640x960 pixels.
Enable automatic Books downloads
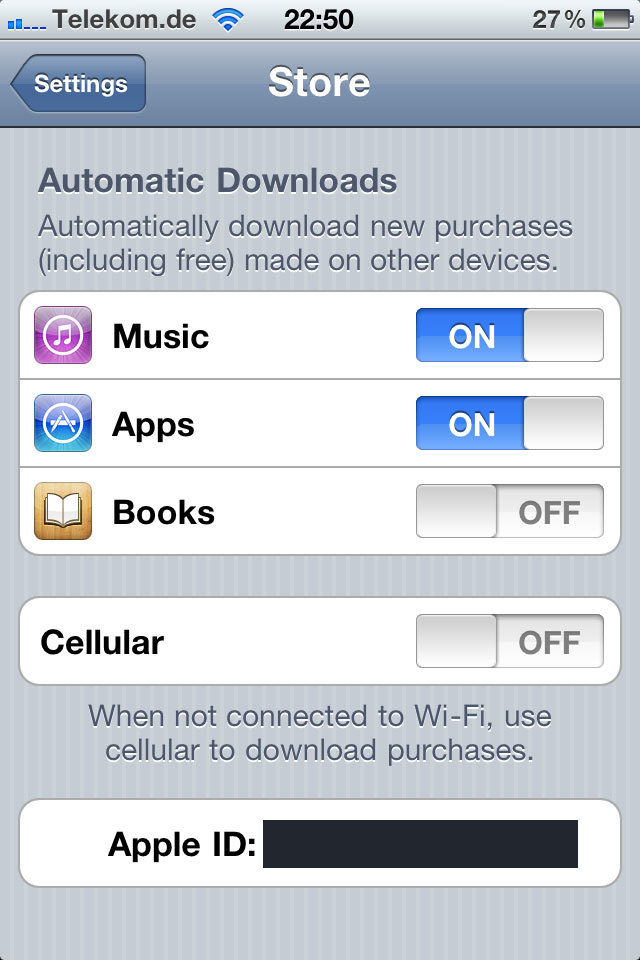[x=509, y=512]
